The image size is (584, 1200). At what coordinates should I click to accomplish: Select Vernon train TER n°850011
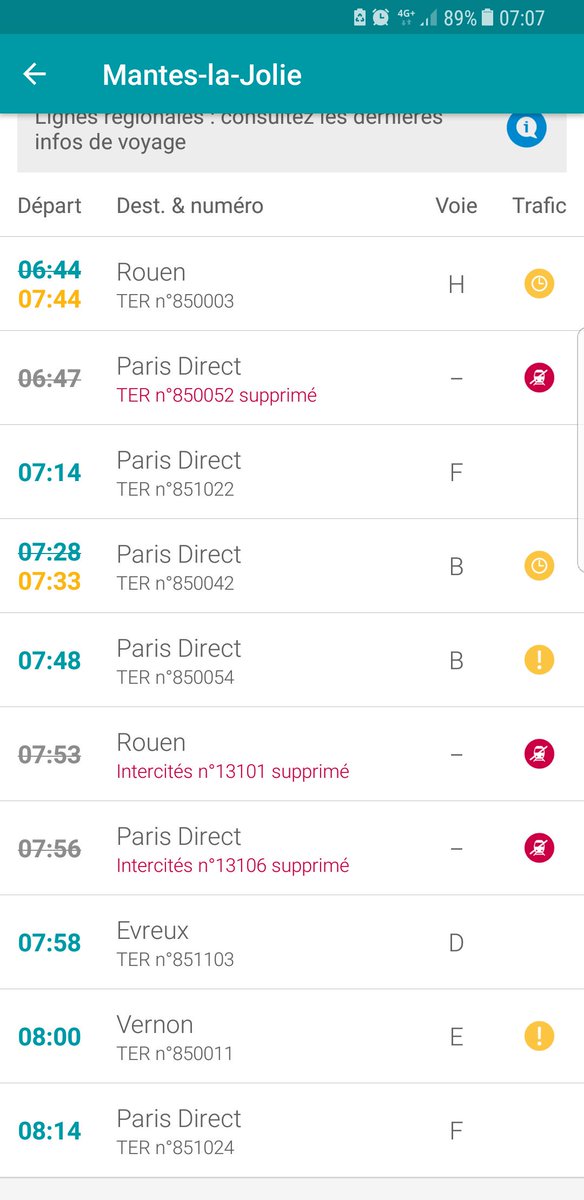coord(292,1036)
